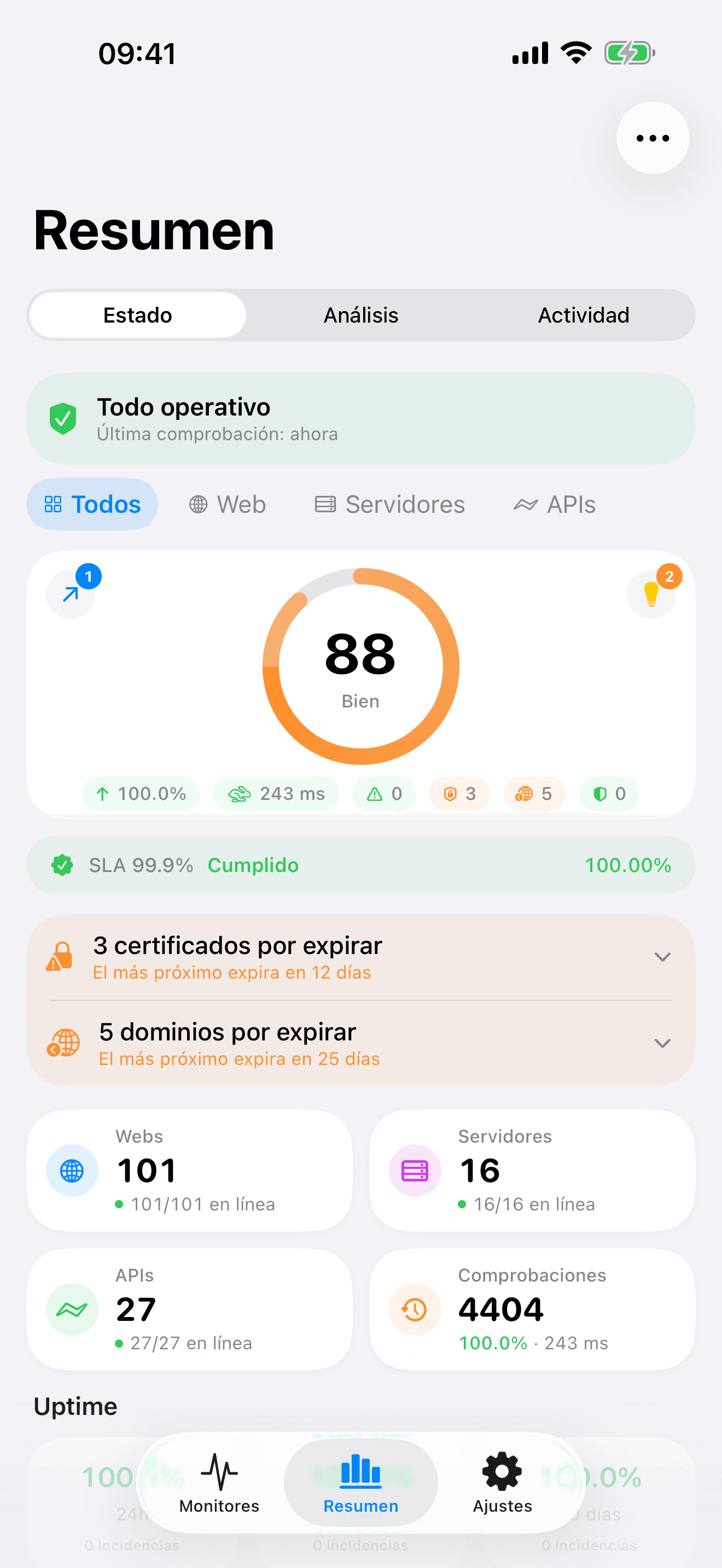Switch to the Actividad tab
The height and width of the screenshot is (1568, 722).
point(583,315)
